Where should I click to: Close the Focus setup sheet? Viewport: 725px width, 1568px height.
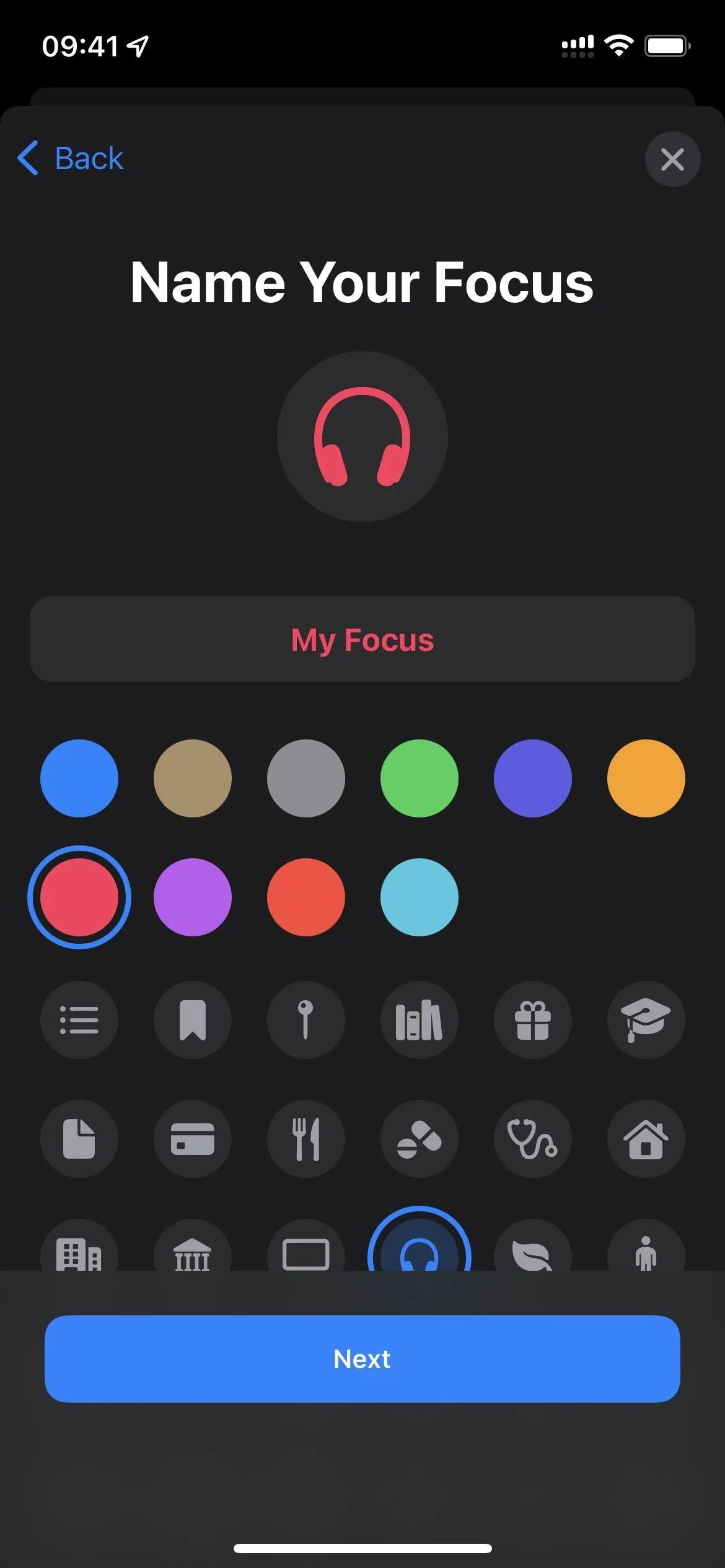[672, 159]
